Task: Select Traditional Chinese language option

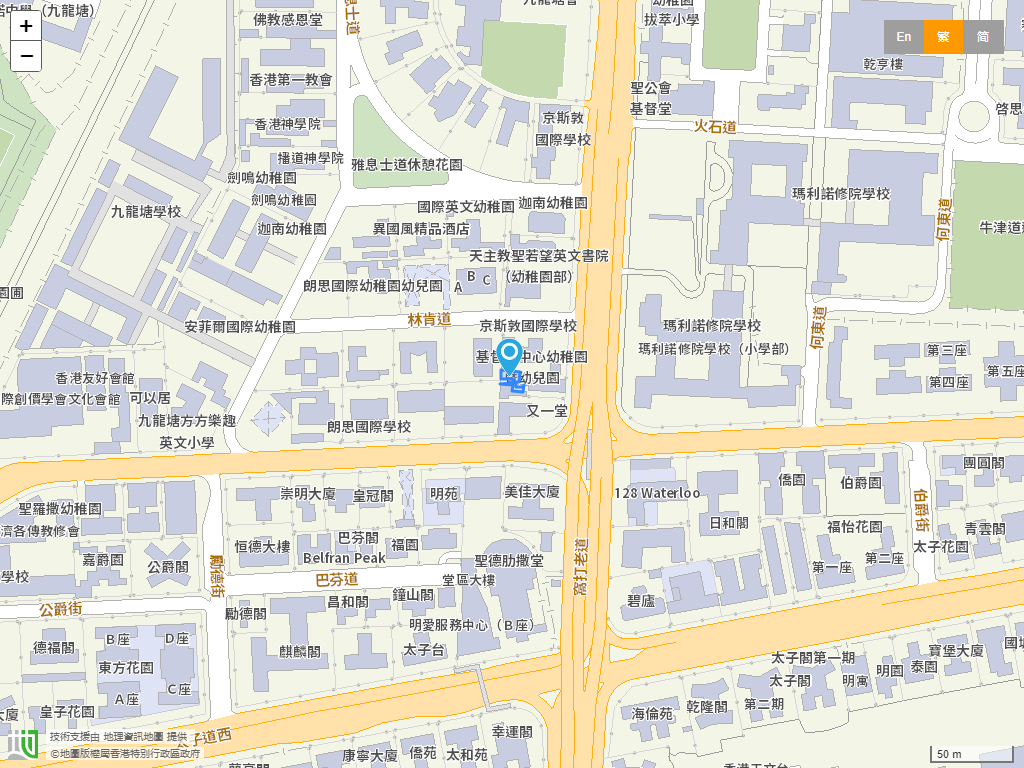Action: pos(943,37)
